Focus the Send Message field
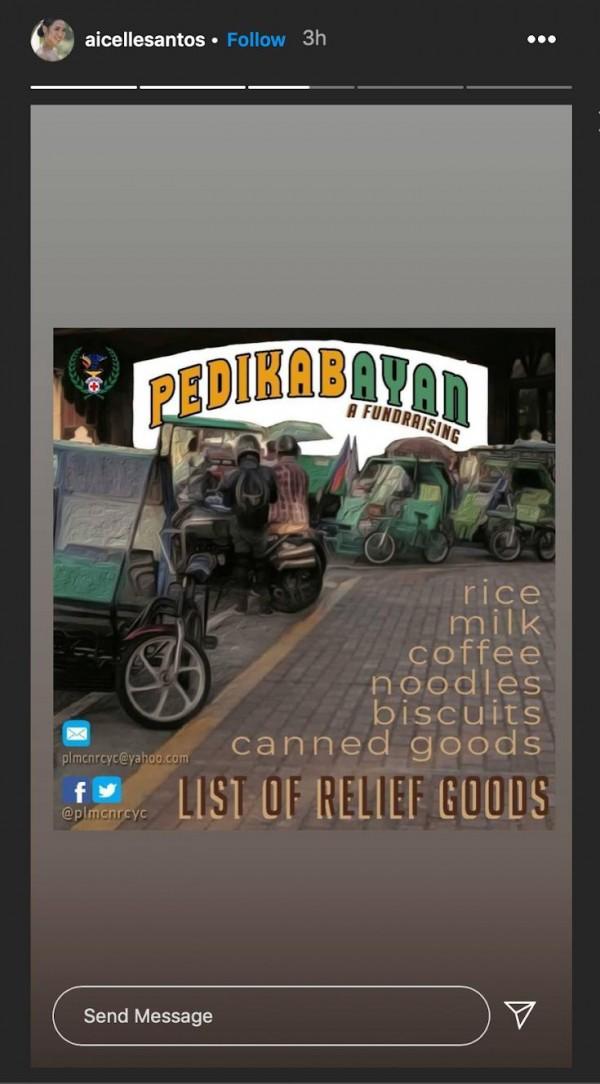The width and height of the screenshot is (600, 1084). [x=270, y=1016]
